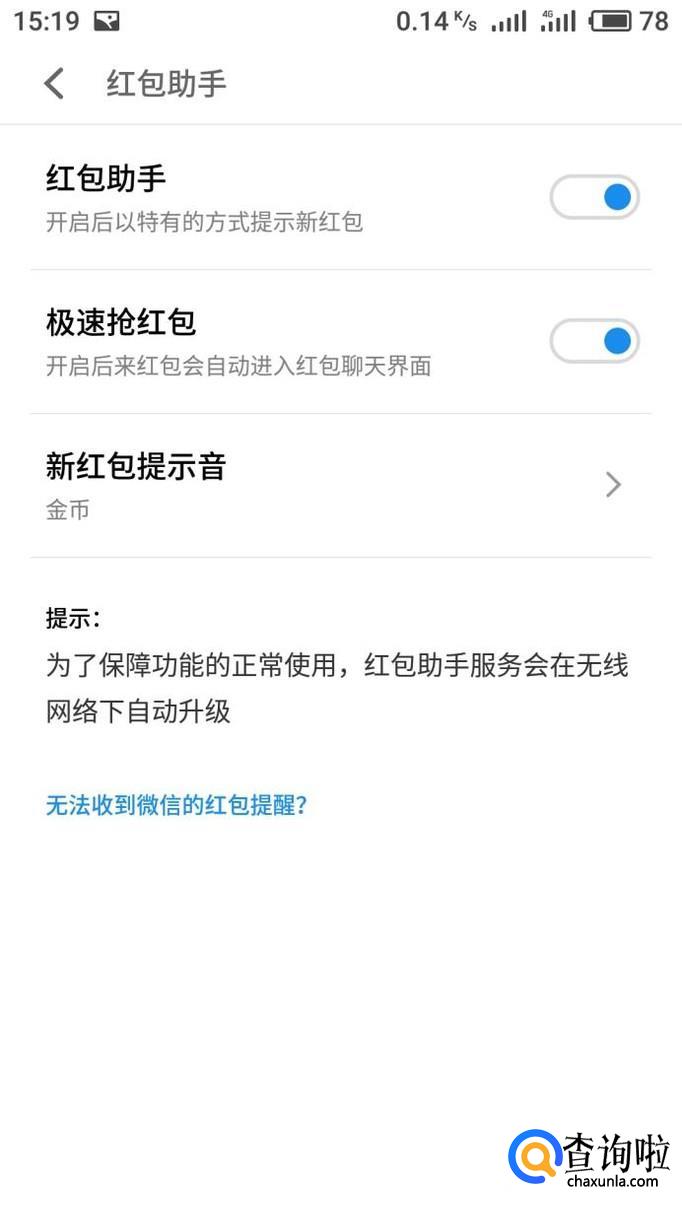Go back from 红包助手 settings
Screen dimensions: 682x1212
tap(54, 84)
